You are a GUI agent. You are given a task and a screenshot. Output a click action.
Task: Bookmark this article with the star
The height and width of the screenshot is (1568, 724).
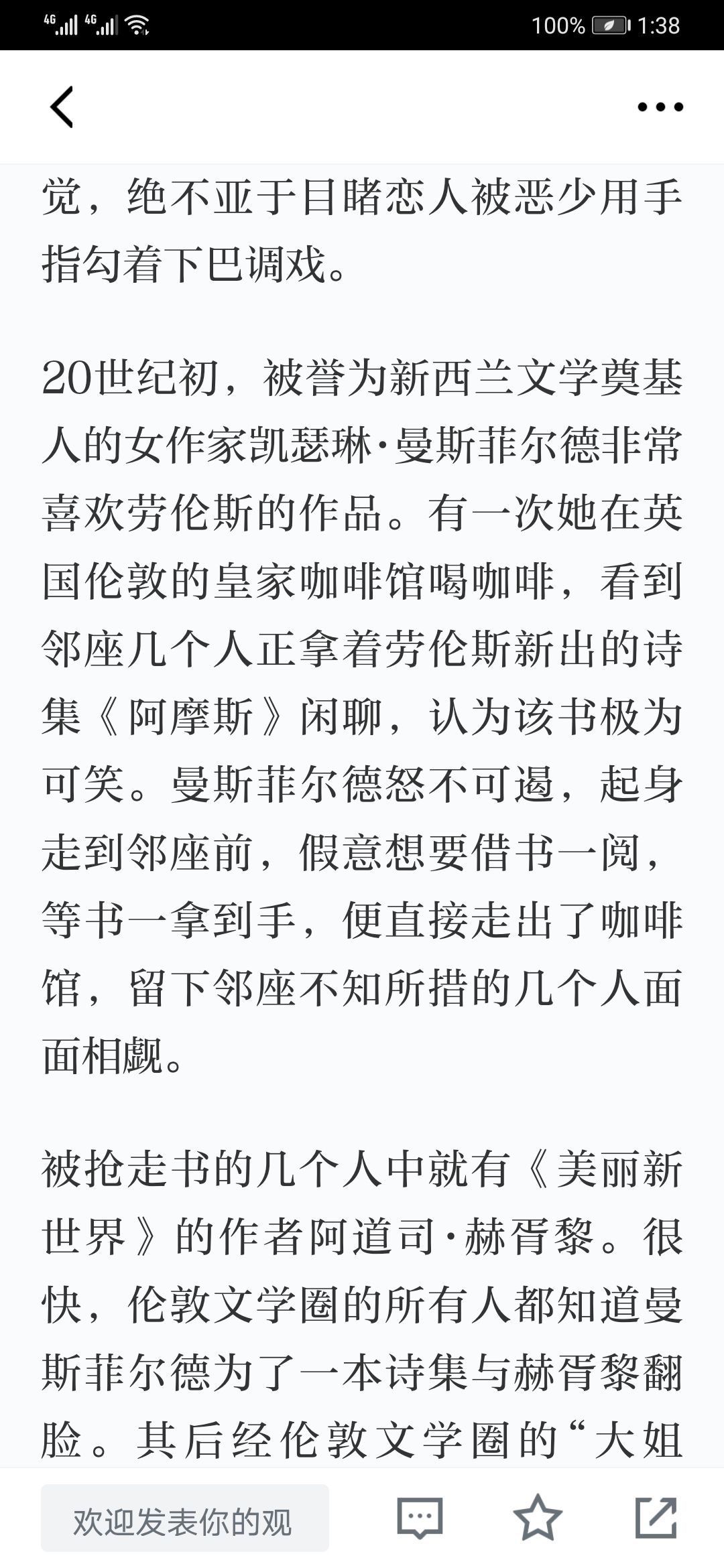point(538,1518)
